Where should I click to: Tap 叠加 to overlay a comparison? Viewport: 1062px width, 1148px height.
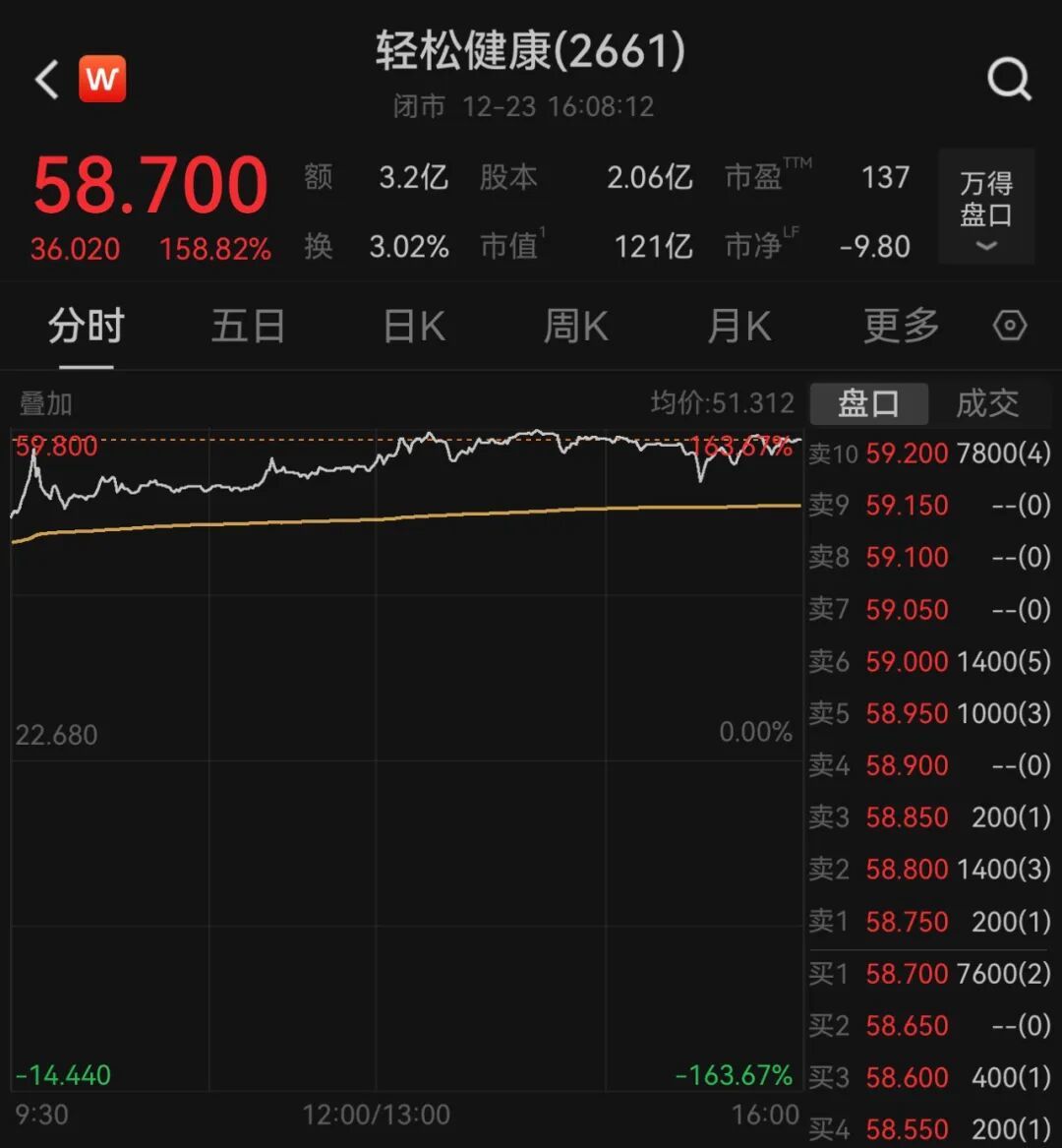(45, 403)
